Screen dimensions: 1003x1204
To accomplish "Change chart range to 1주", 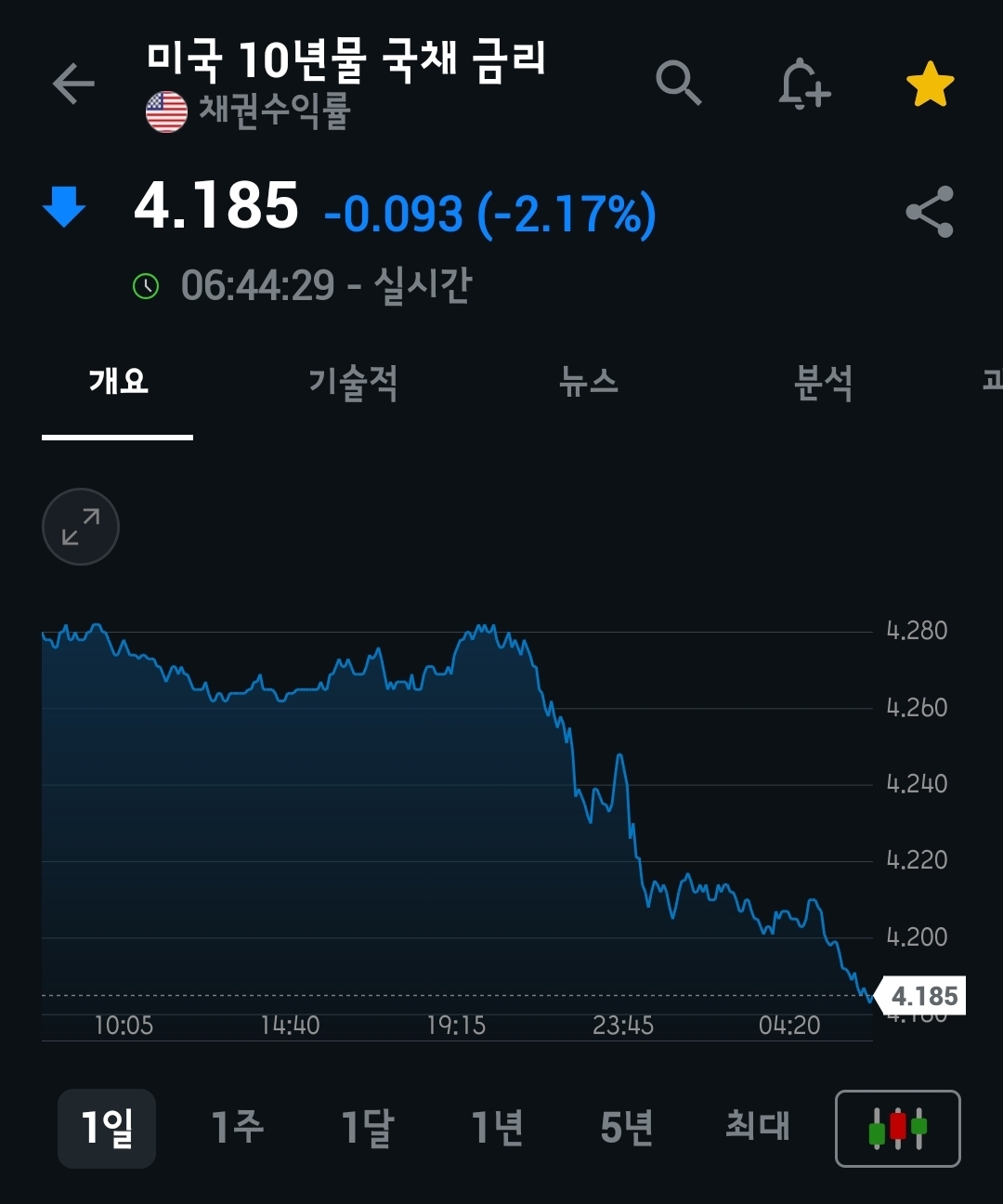I will [x=238, y=1128].
